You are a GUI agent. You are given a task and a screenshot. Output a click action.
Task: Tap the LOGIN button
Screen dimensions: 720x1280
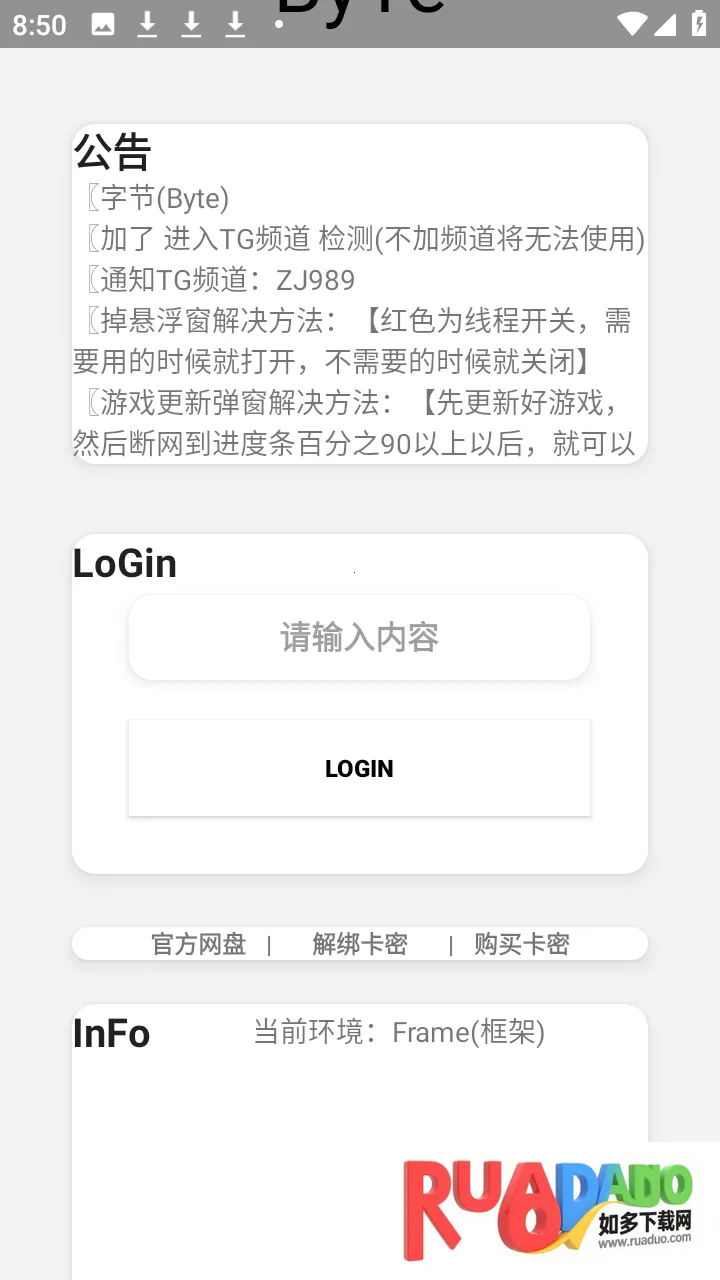359,768
